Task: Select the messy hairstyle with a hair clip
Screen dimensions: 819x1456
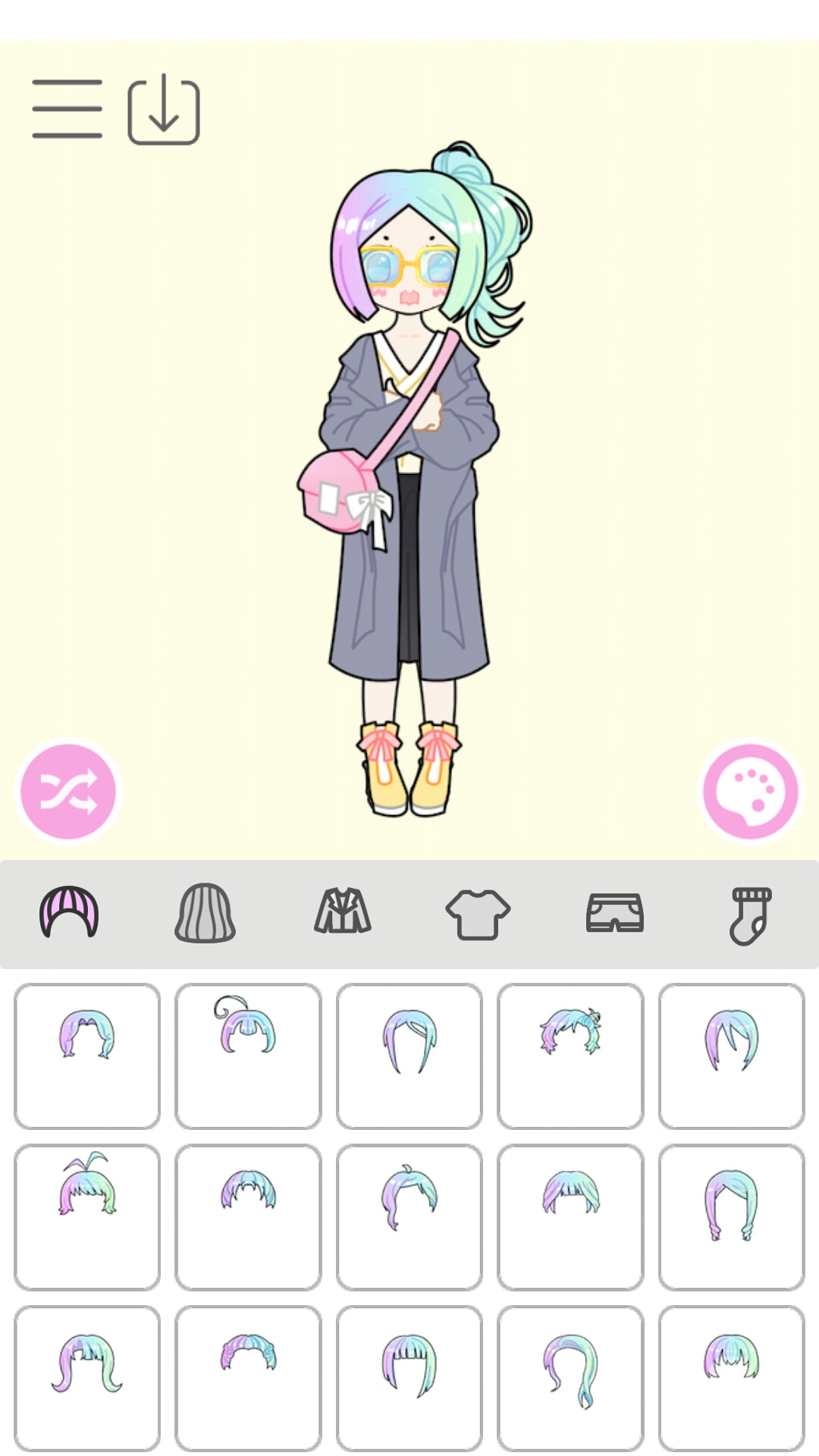Action: pos(570,1056)
